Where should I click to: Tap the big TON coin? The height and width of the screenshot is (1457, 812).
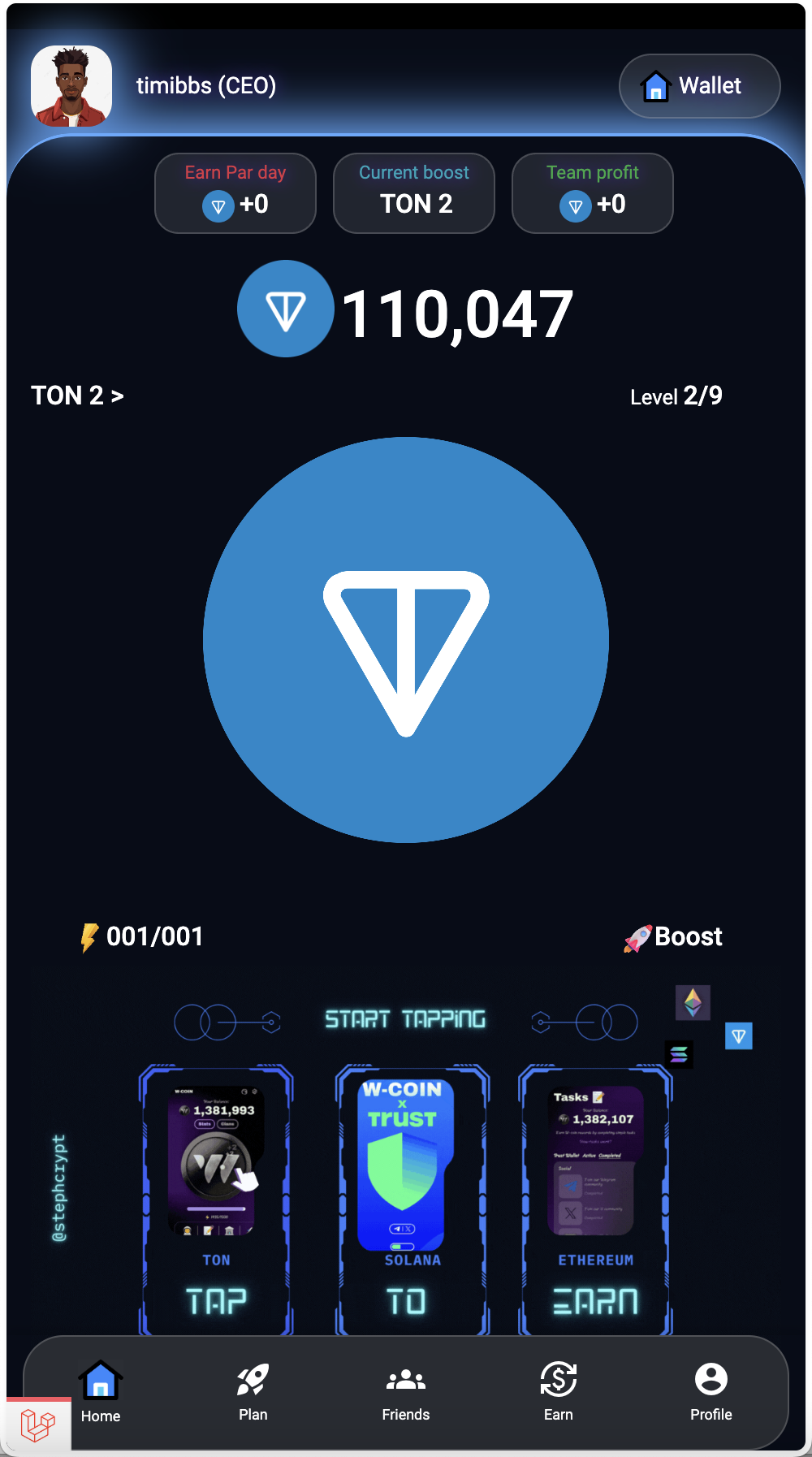click(406, 640)
